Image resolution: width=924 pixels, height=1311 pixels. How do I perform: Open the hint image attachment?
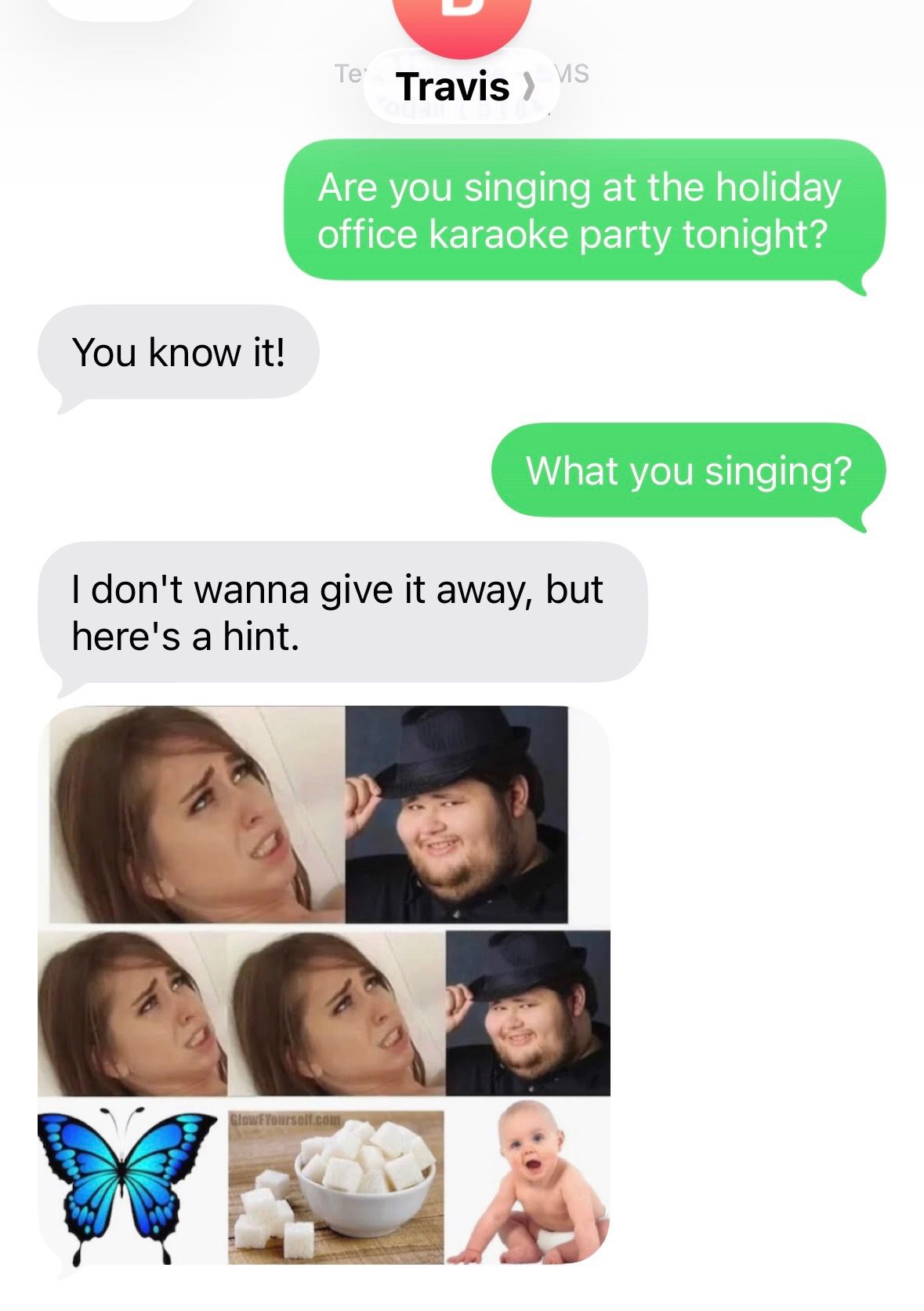pos(324,985)
